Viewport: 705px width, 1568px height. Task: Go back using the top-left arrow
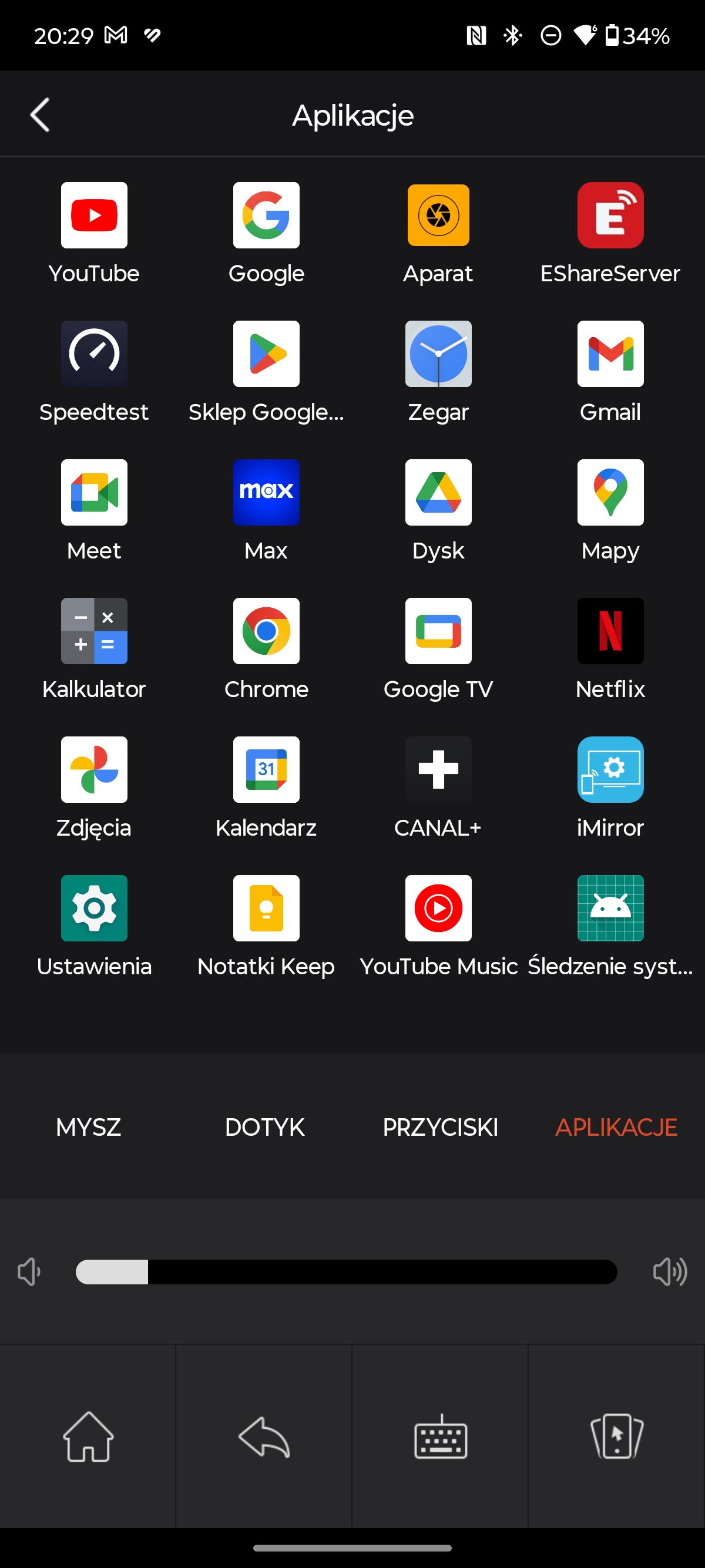coord(40,115)
